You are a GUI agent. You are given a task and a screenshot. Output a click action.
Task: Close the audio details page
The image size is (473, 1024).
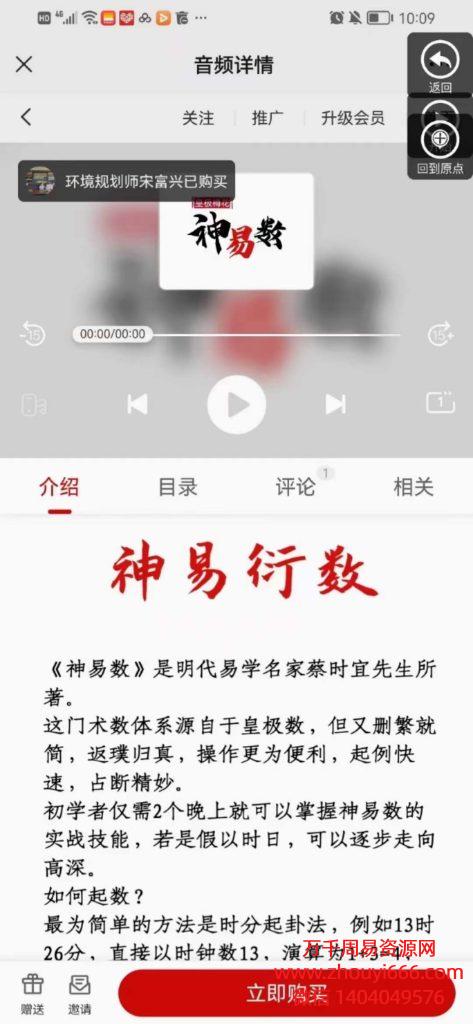pyautogui.click(x=24, y=65)
